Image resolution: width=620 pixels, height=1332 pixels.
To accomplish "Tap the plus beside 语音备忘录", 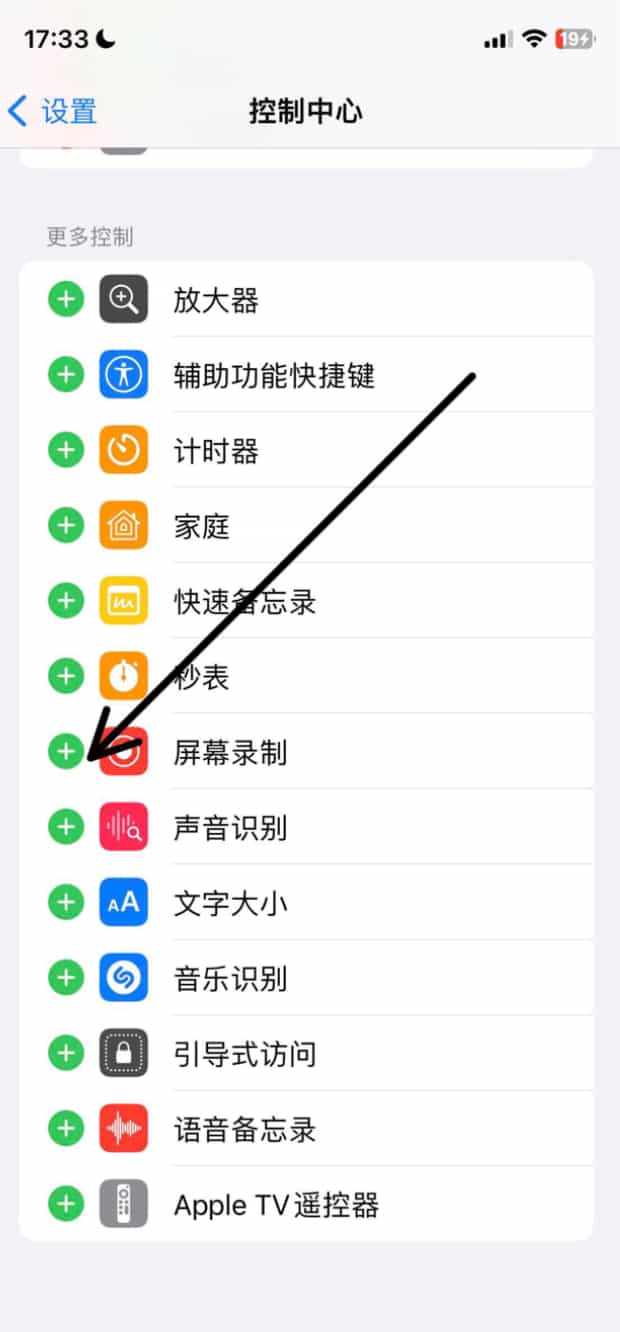I will point(66,1129).
